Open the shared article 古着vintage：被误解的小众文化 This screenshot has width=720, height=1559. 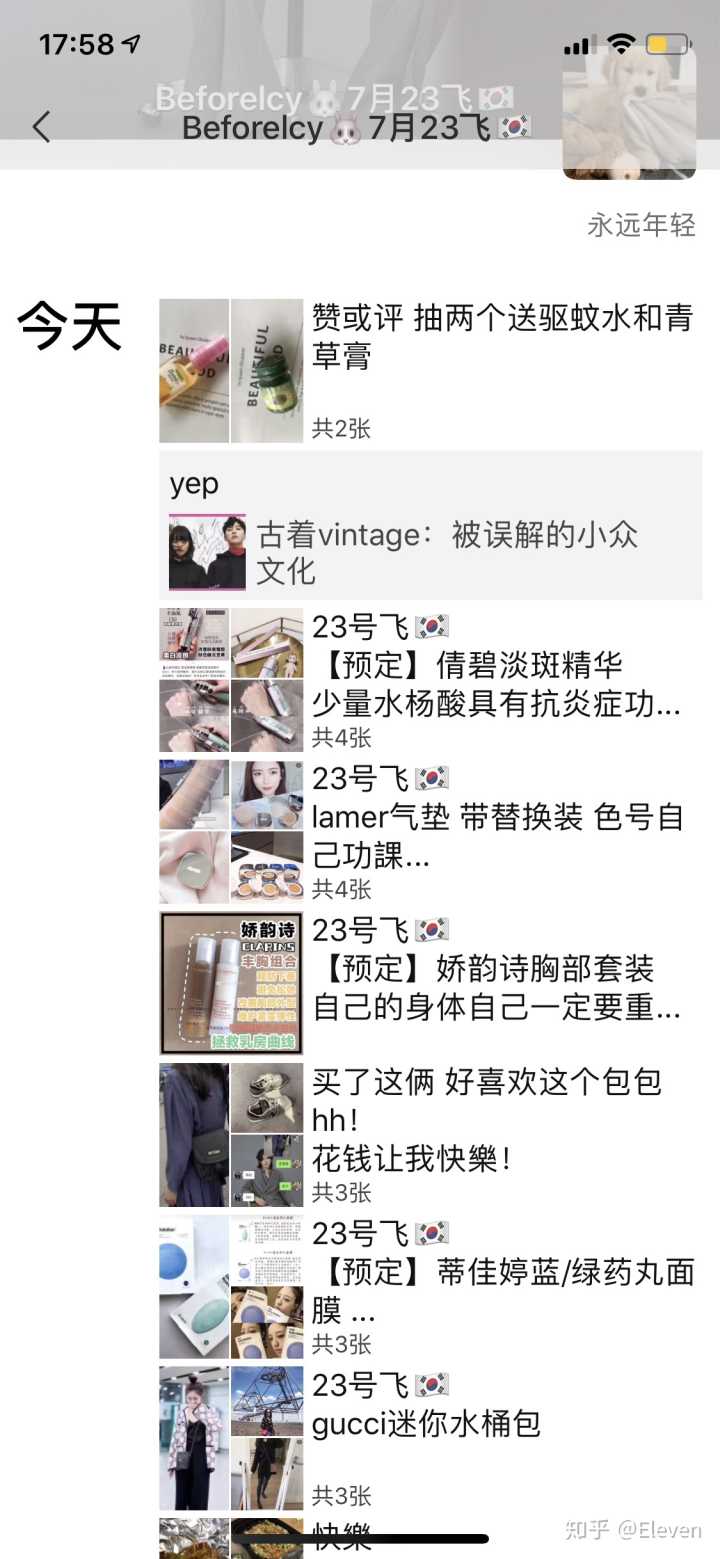pyautogui.click(x=446, y=552)
